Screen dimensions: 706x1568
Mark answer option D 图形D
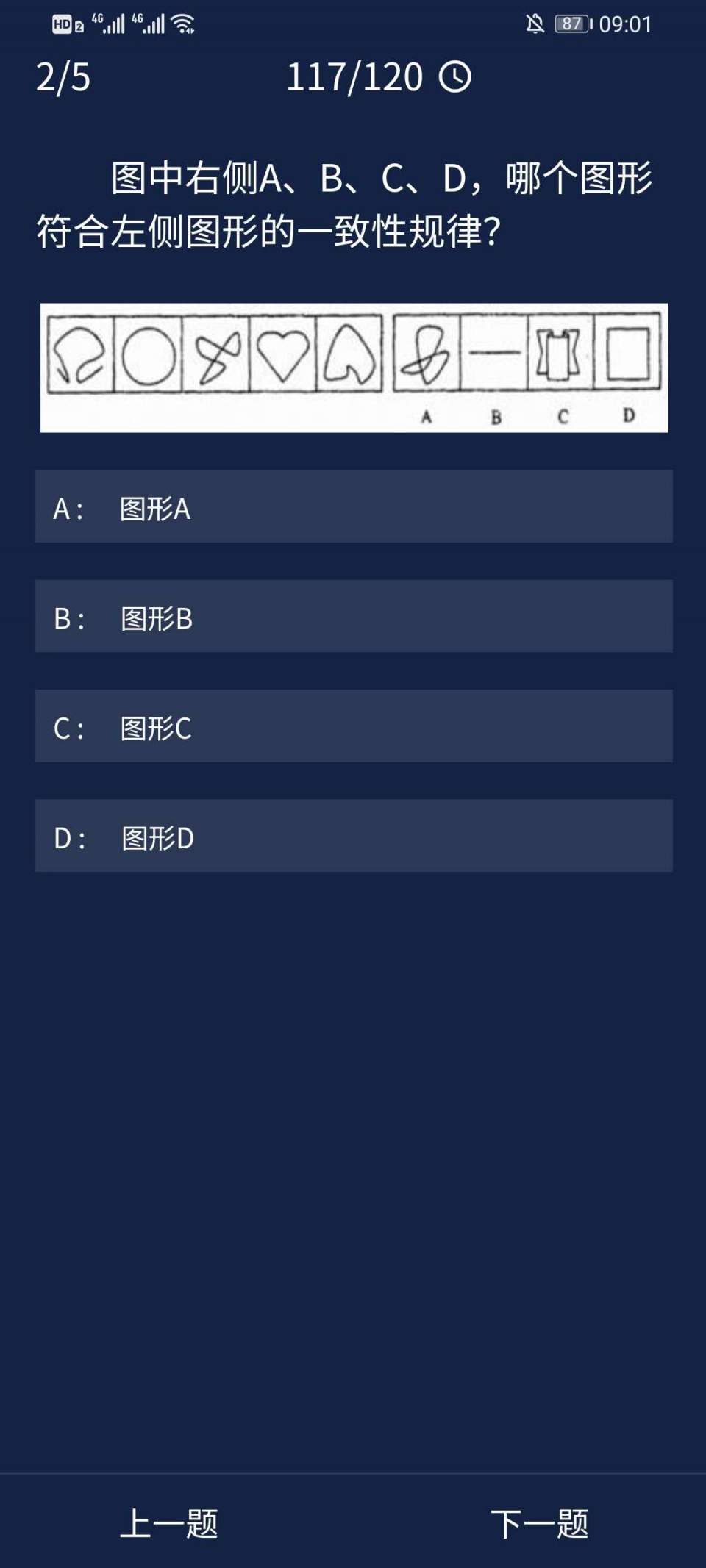click(x=353, y=836)
